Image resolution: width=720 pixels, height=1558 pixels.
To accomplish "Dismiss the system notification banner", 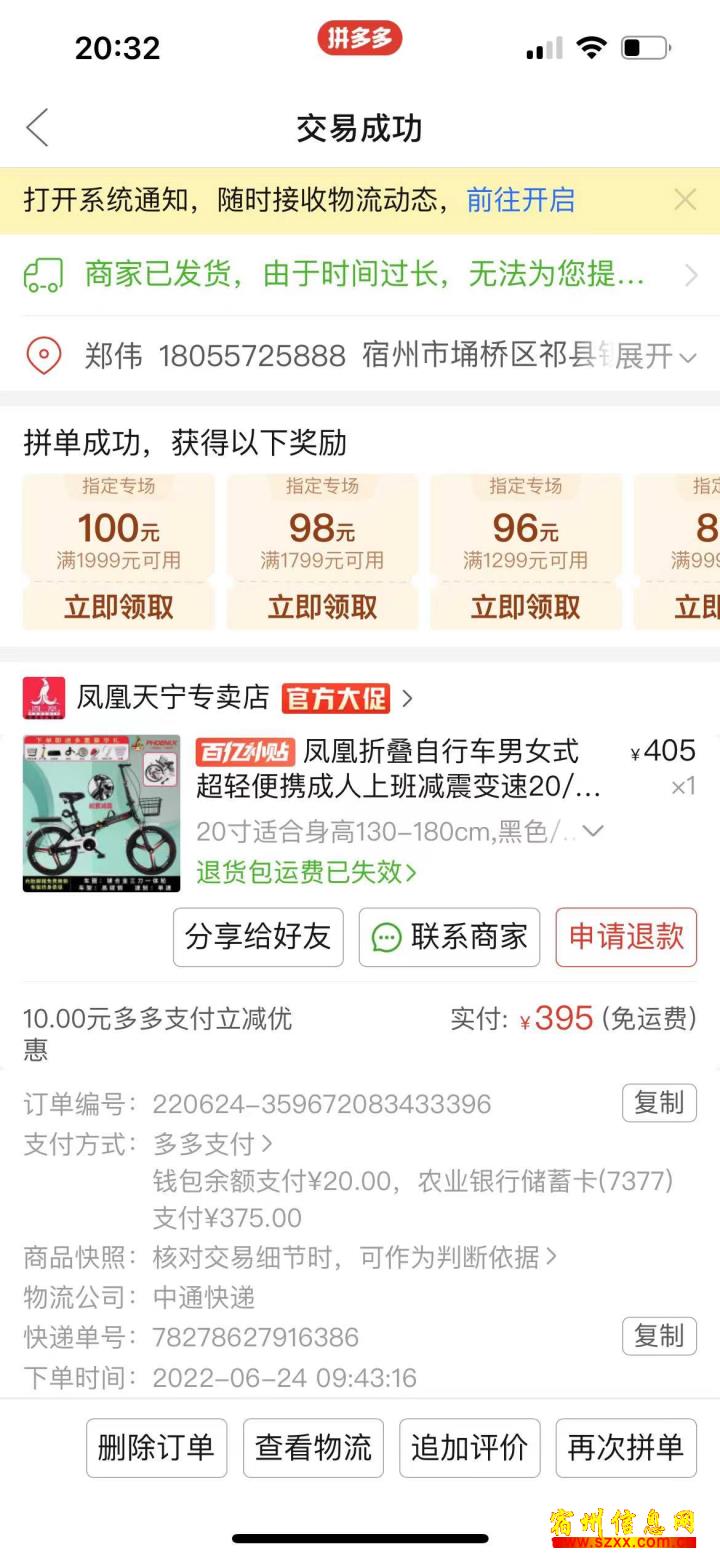I will click(x=685, y=200).
